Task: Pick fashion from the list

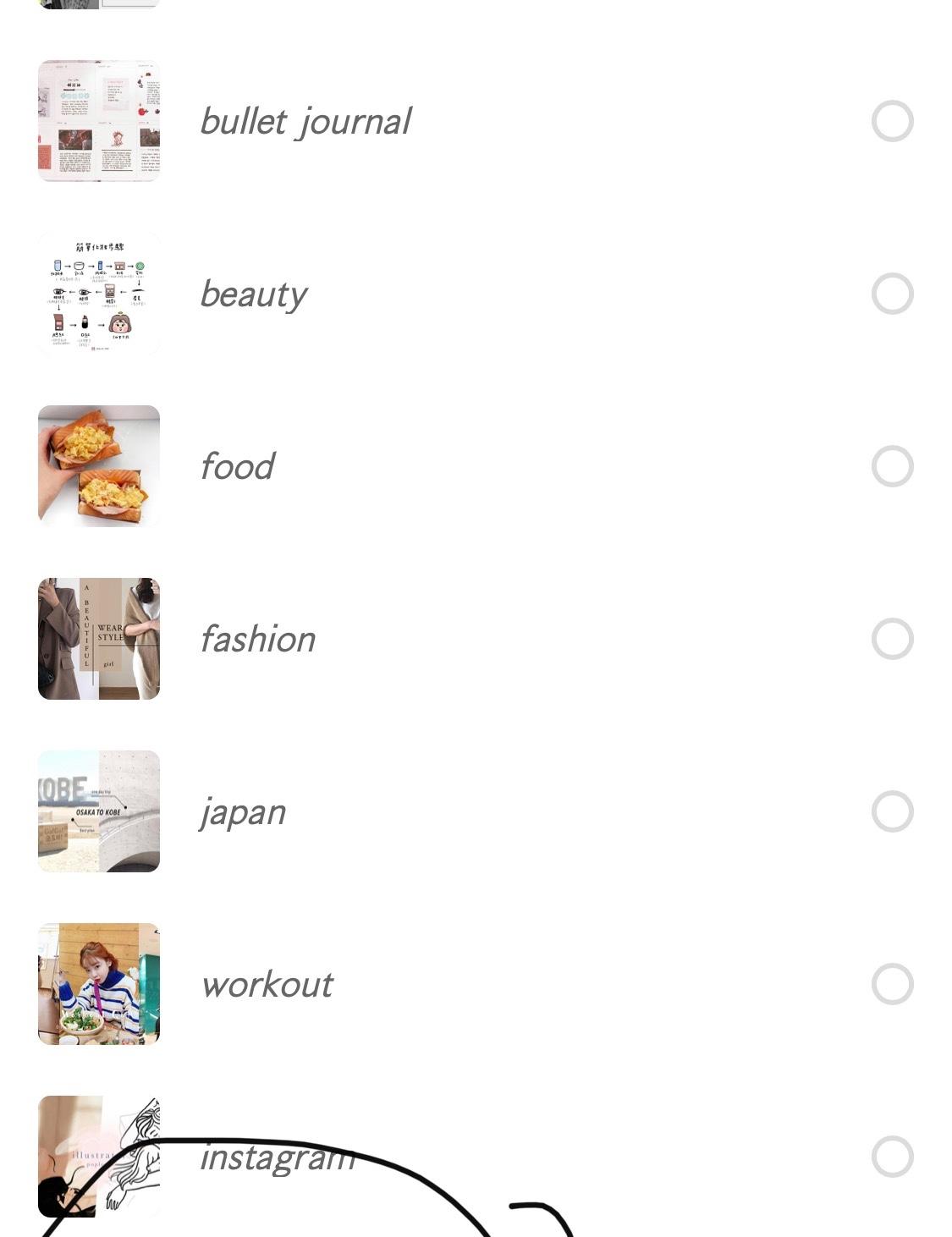Action: click(x=892, y=639)
